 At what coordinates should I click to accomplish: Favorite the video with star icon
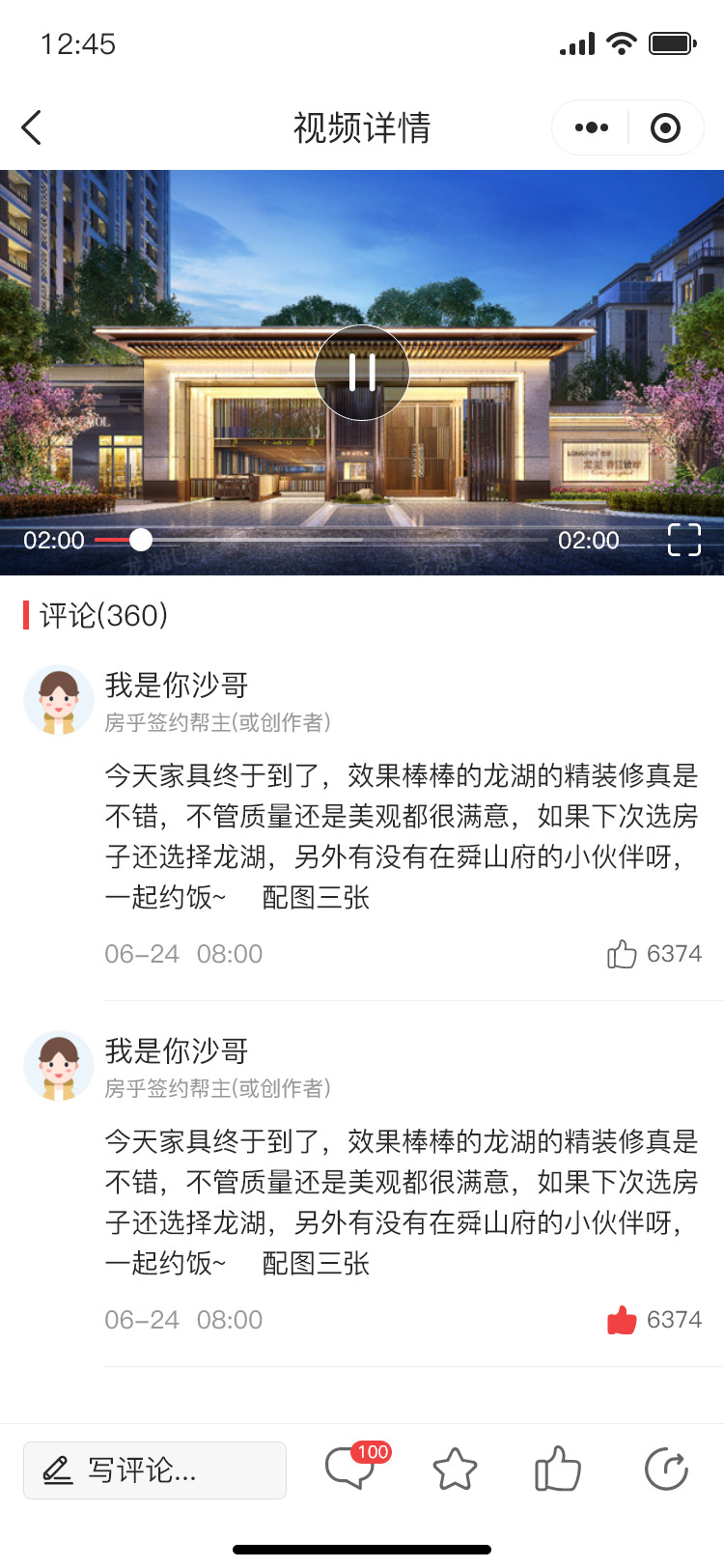(x=455, y=1470)
